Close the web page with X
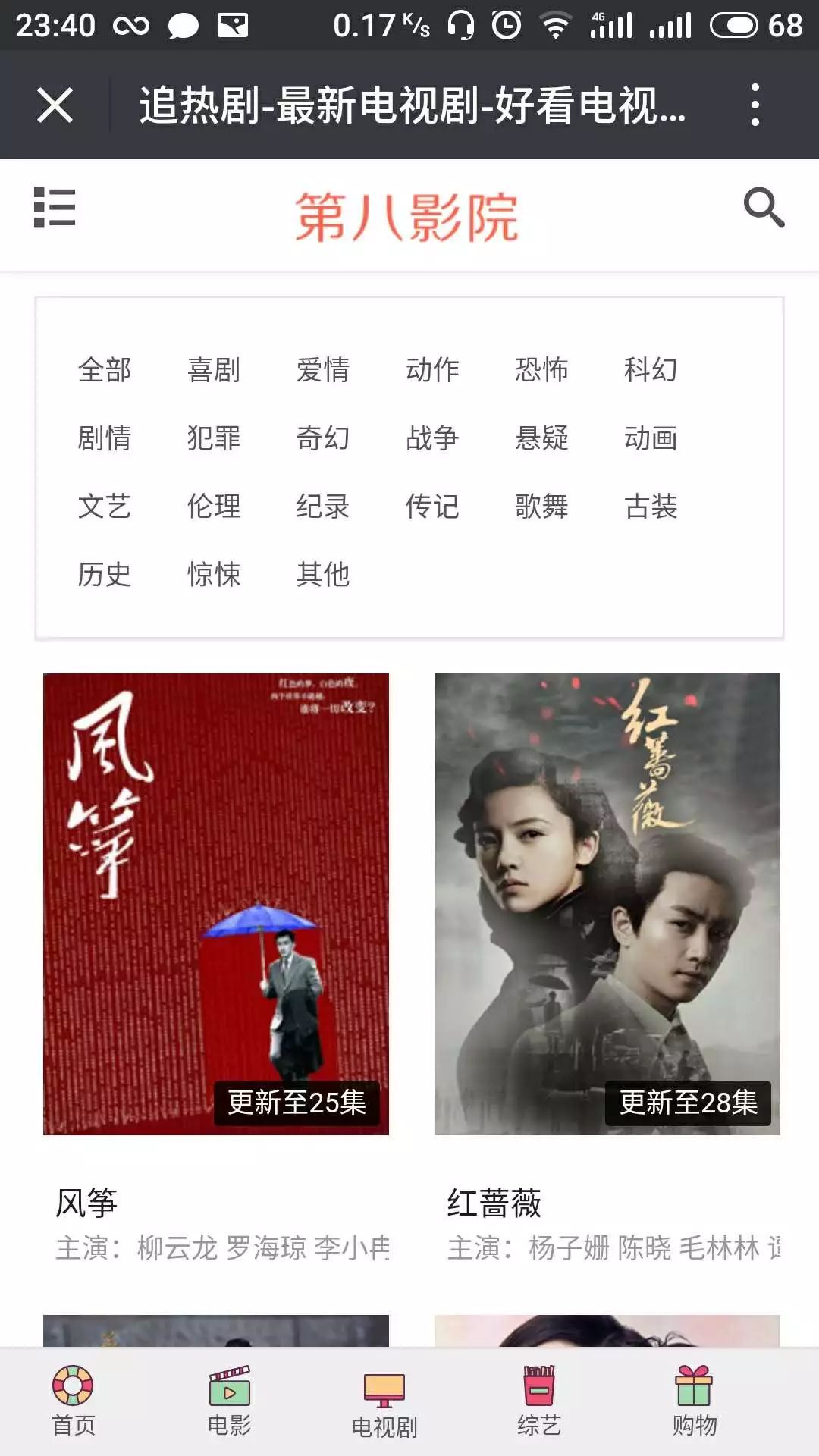Image resolution: width=819 pixels, height=1456 pixels. point(55,105)
